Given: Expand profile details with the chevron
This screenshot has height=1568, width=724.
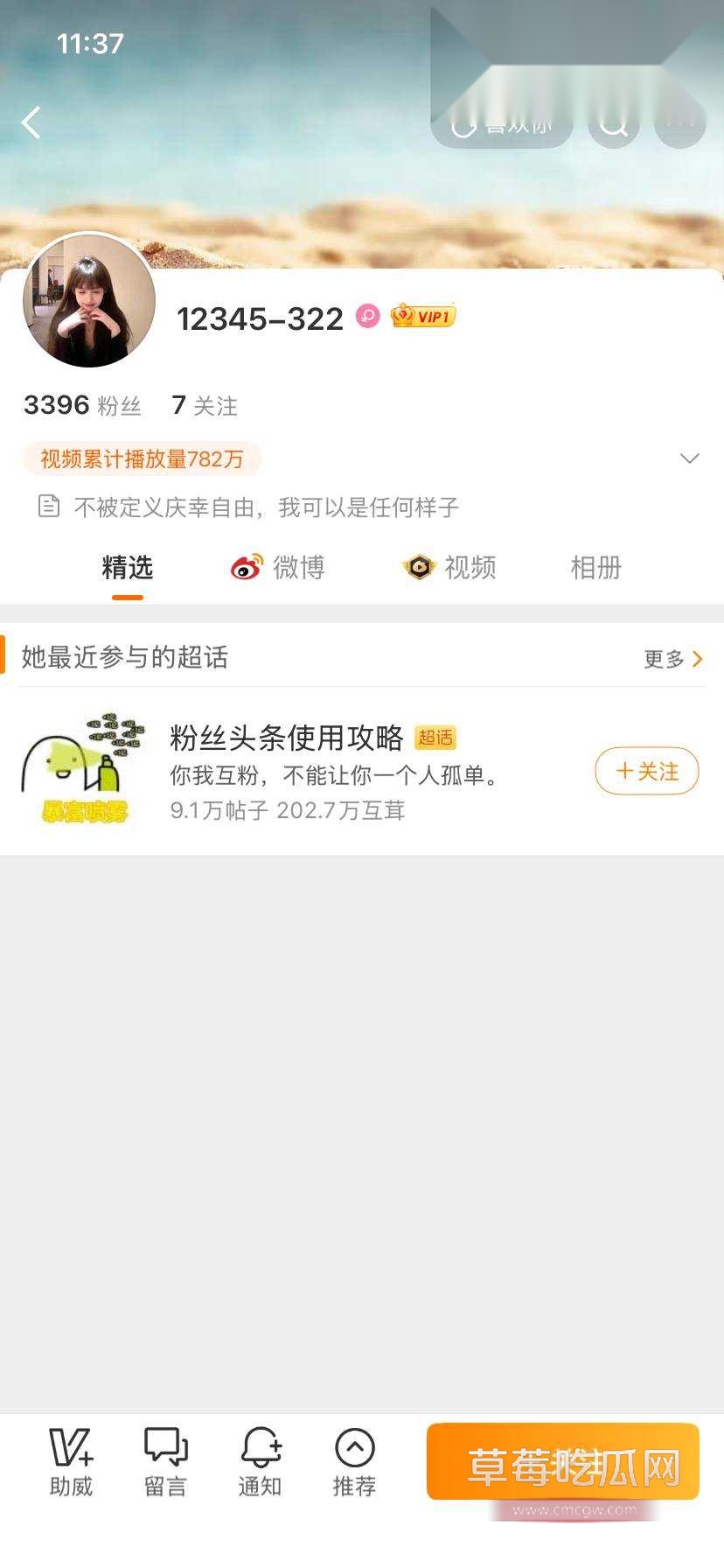Looking at the screenshot, I should (690, 458).
